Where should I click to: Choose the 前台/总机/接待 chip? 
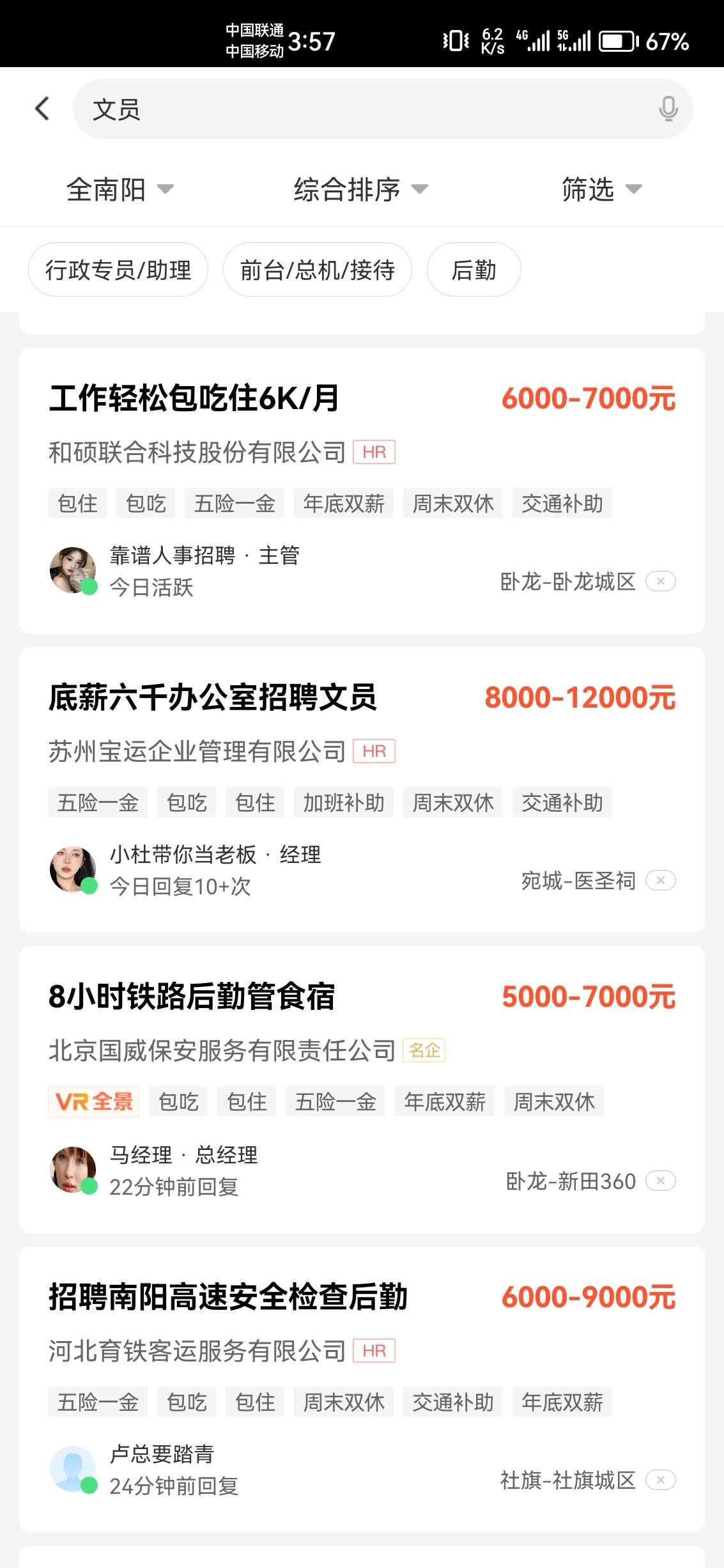tap(317, 270)
